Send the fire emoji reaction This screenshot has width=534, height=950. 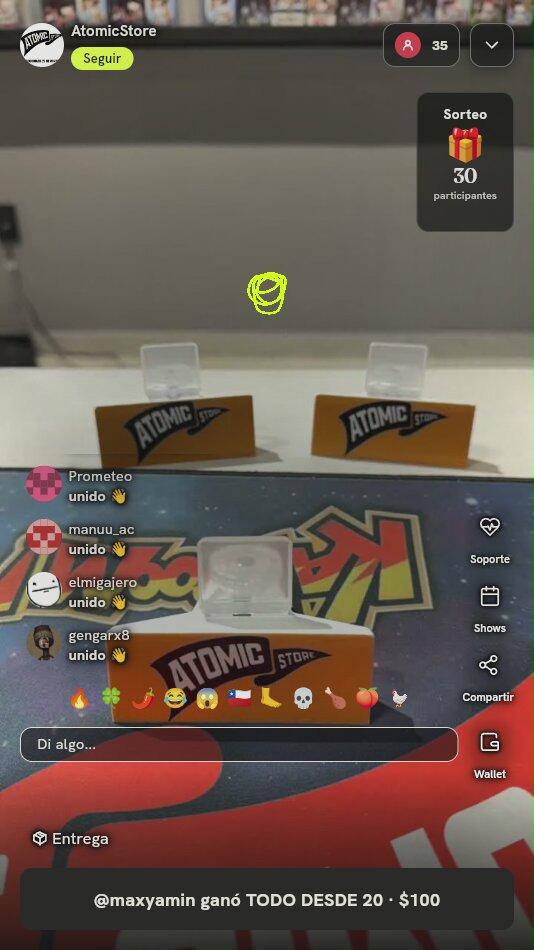click(x=79, y=698)
